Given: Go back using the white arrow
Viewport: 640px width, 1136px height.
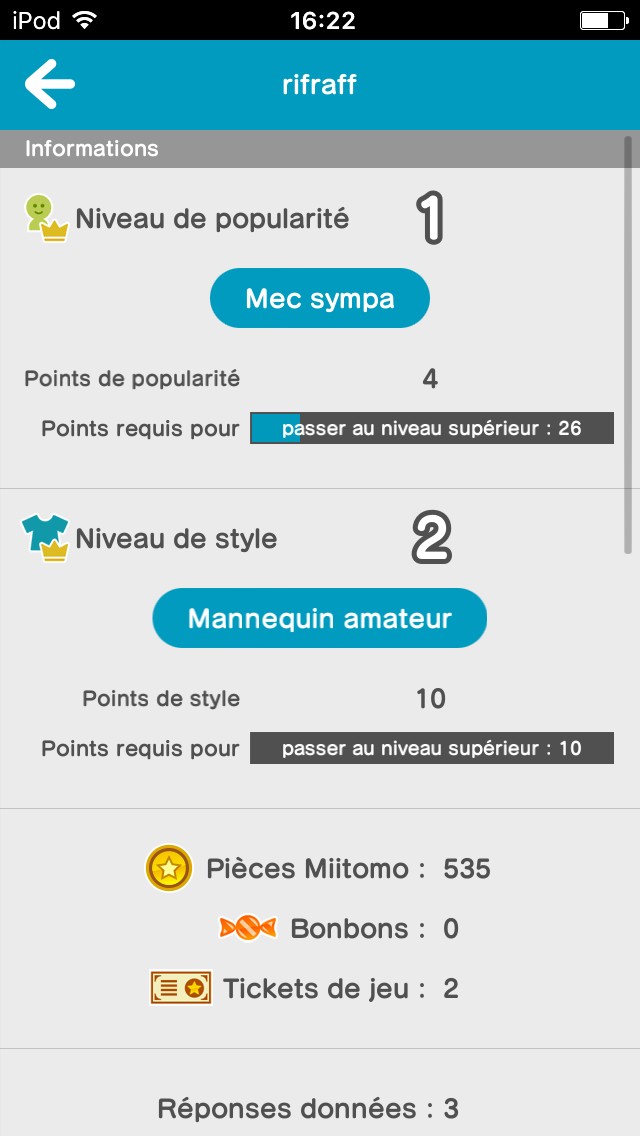Looking at the screenshot, I should point(50,84).
